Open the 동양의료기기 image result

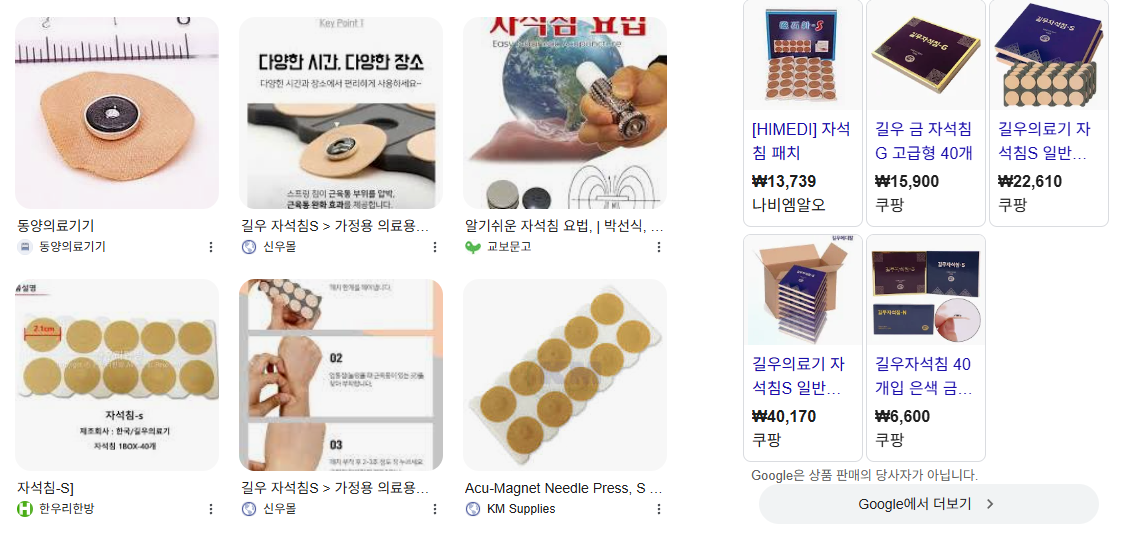(x=117, y=112)
